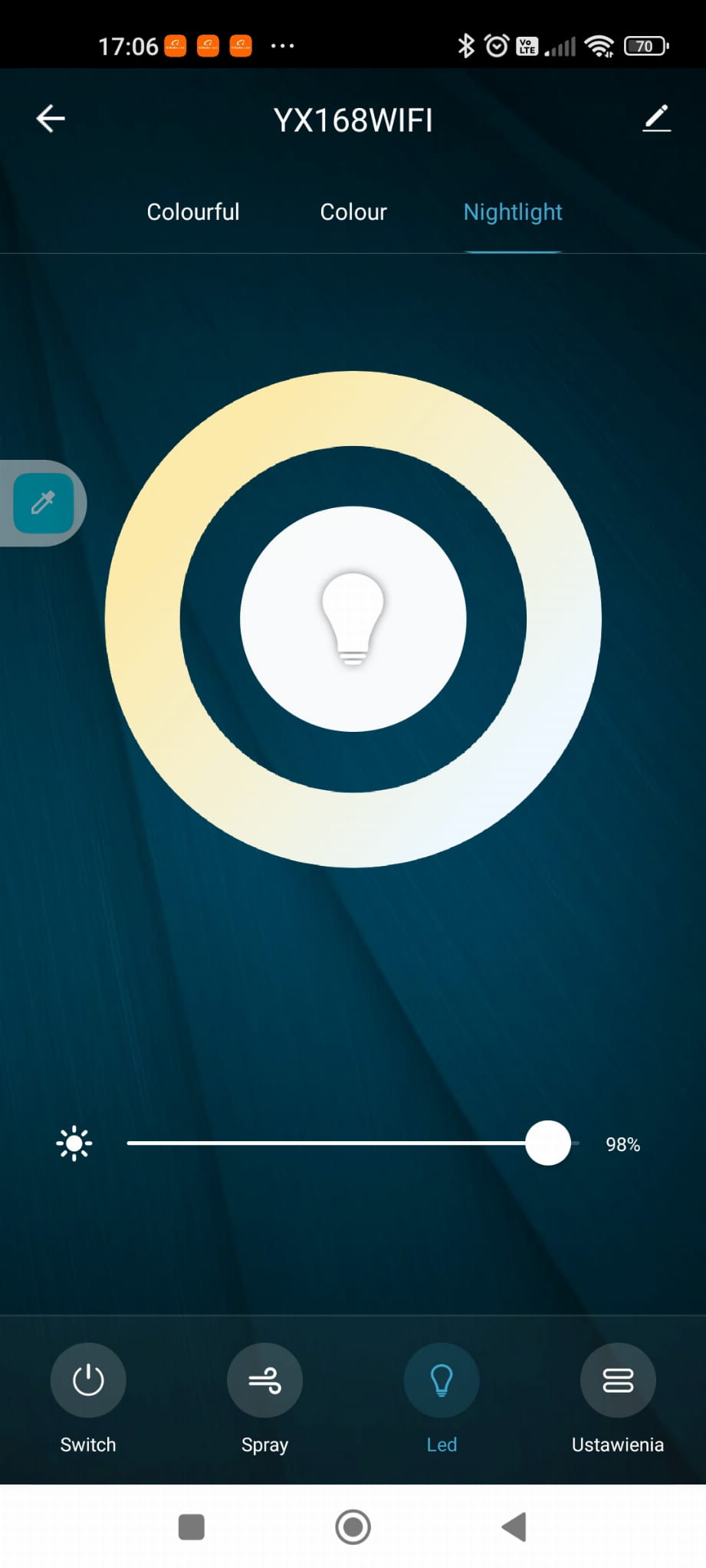Tap the floating eyedropper button
Viewport: 706px width, 1568px height.
tap(44, 503)
